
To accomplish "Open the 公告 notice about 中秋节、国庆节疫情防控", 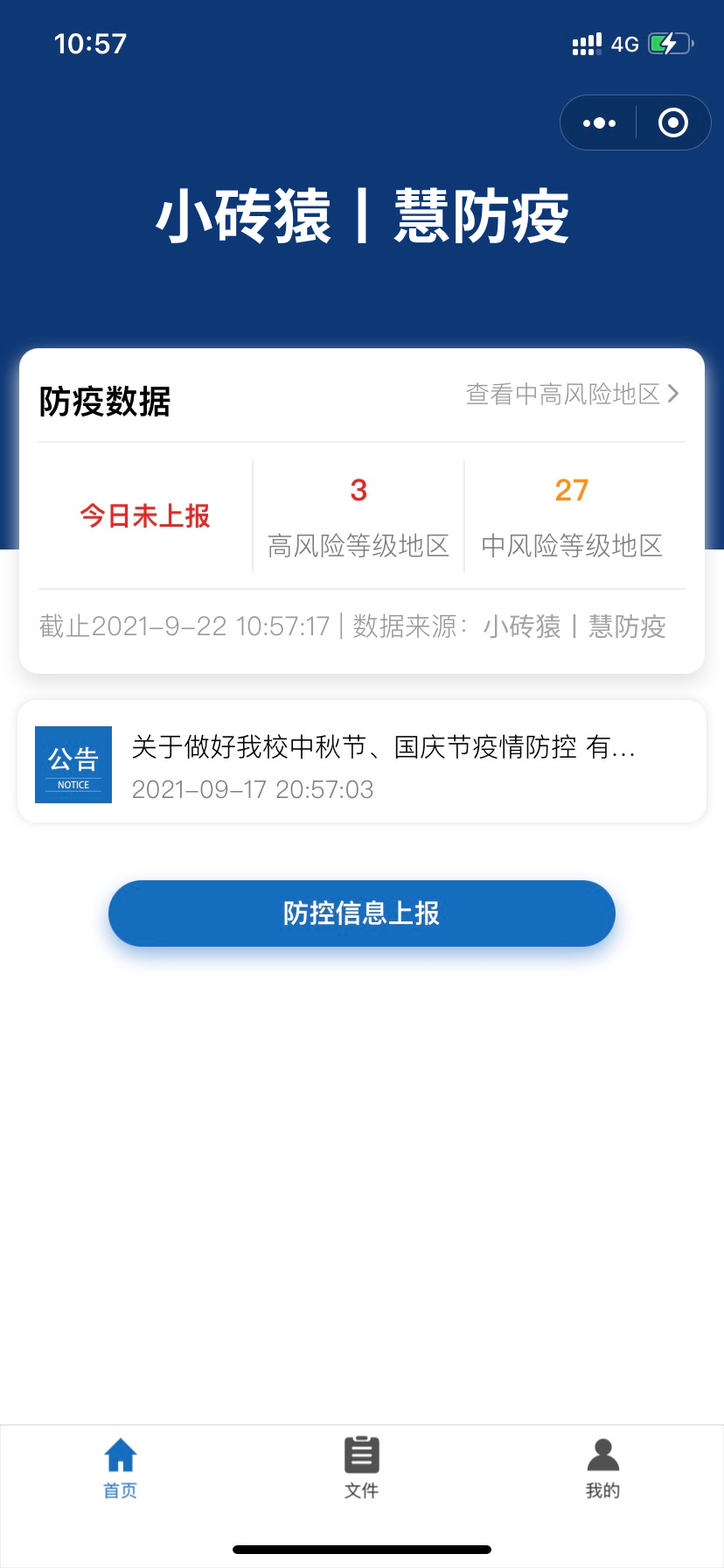I will pyautogui.click(x=362, y=761).
